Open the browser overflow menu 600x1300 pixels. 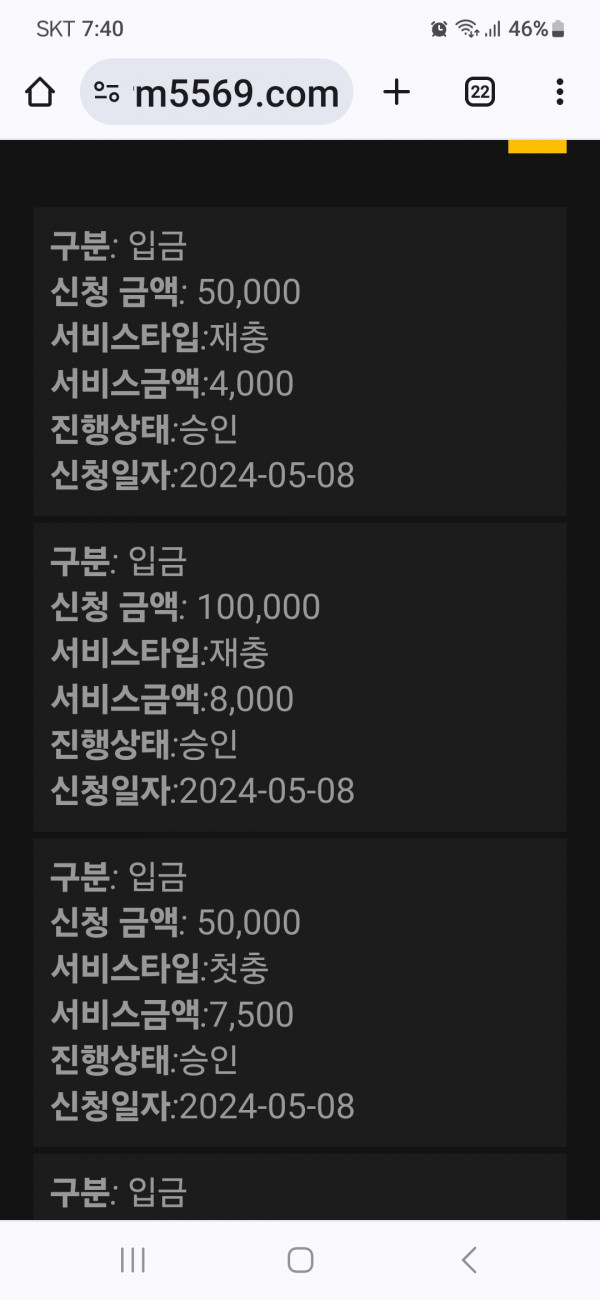559,92
